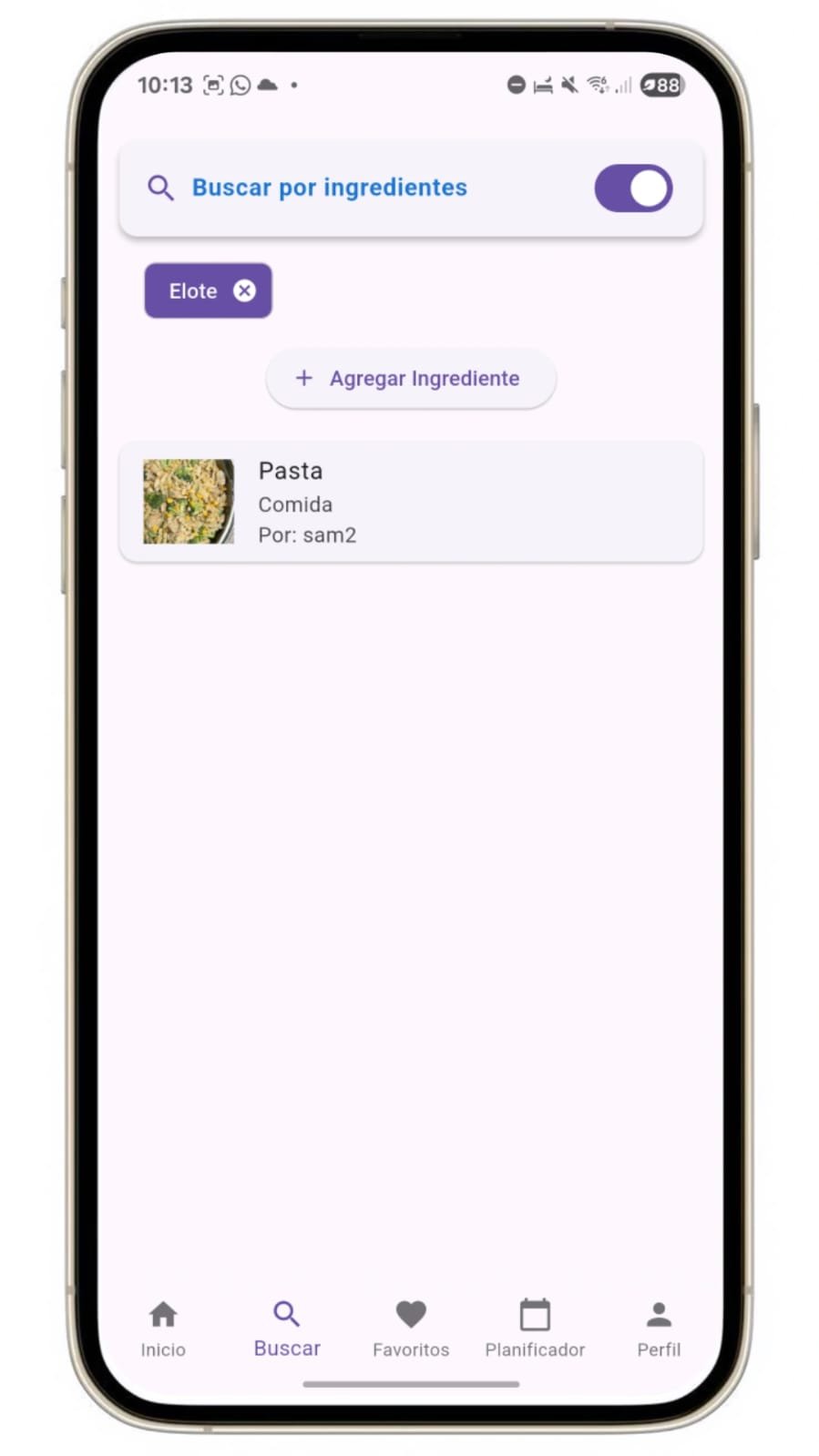Switch to the Favoritos tab

411,1328
